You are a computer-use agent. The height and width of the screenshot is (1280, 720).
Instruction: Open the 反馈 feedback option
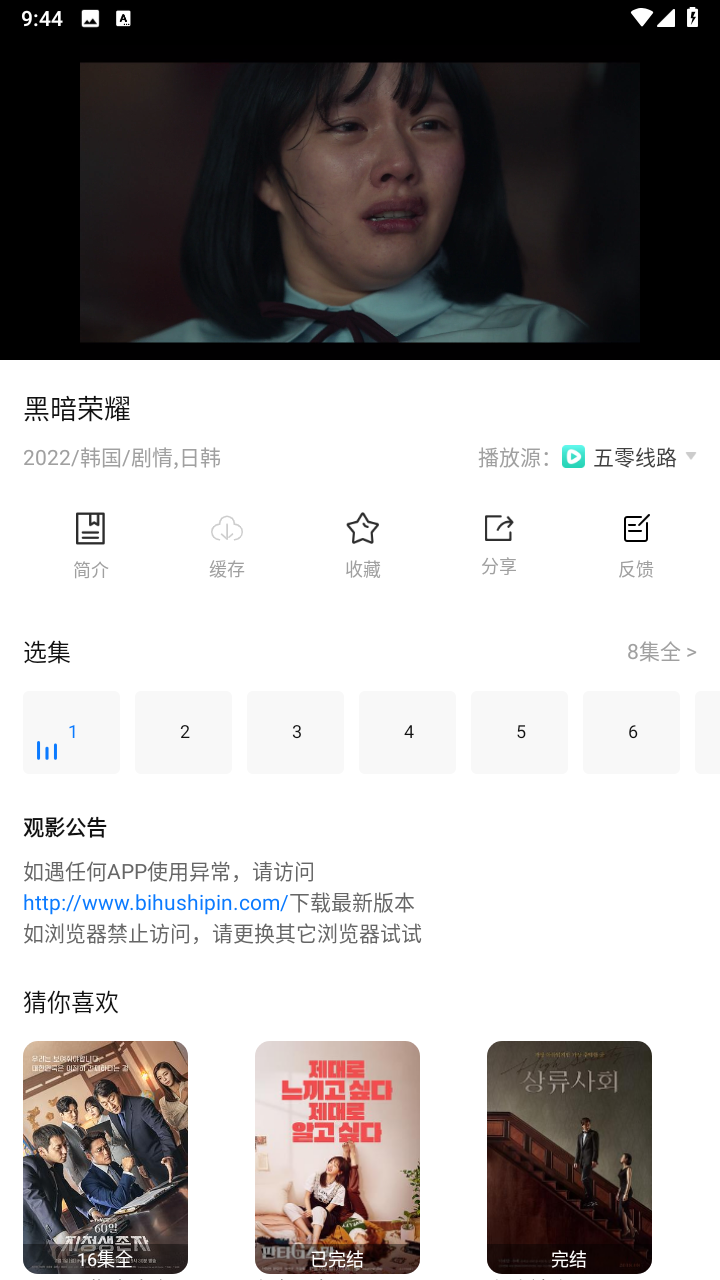[635, 545]
